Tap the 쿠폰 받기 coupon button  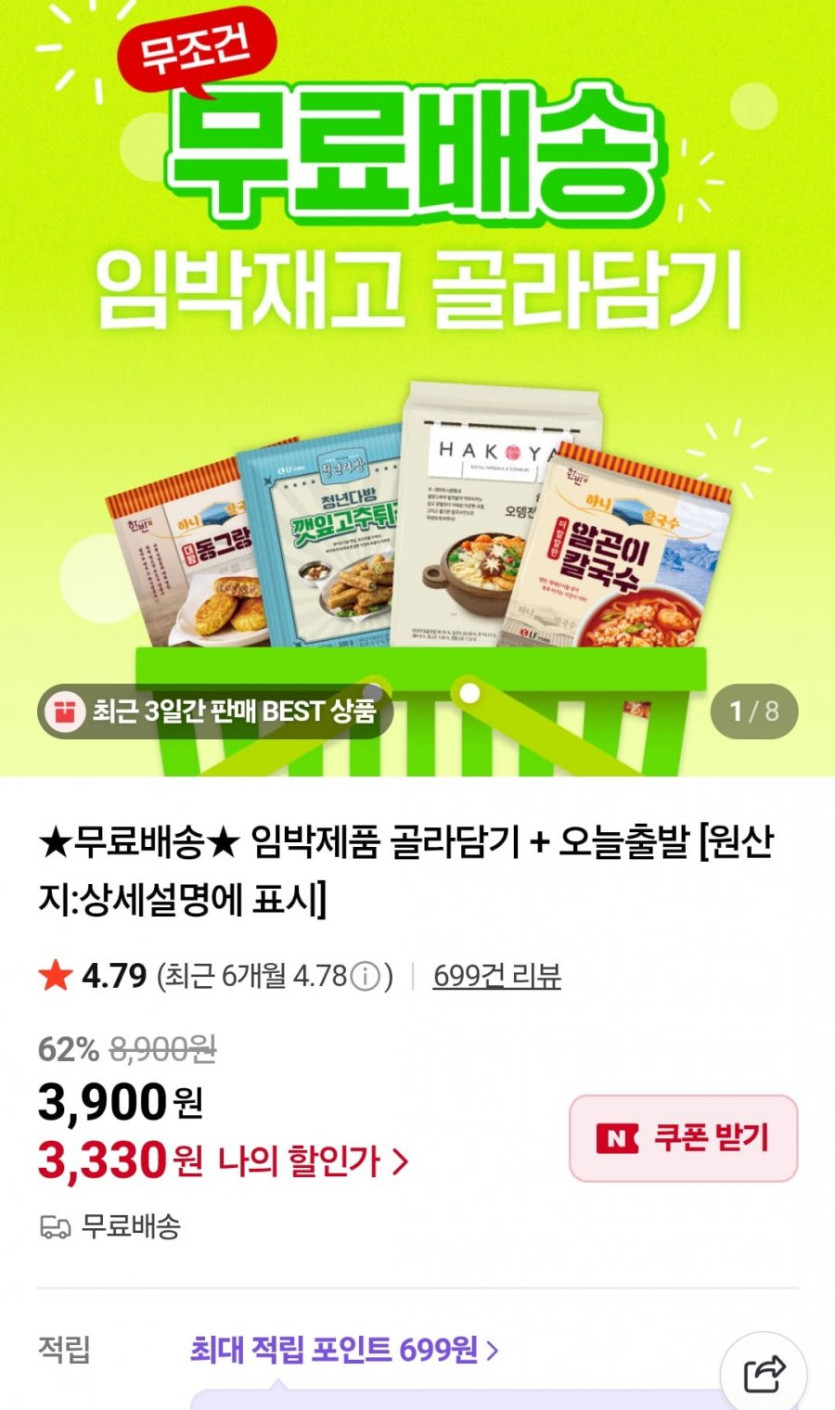tap(683, 1138)
